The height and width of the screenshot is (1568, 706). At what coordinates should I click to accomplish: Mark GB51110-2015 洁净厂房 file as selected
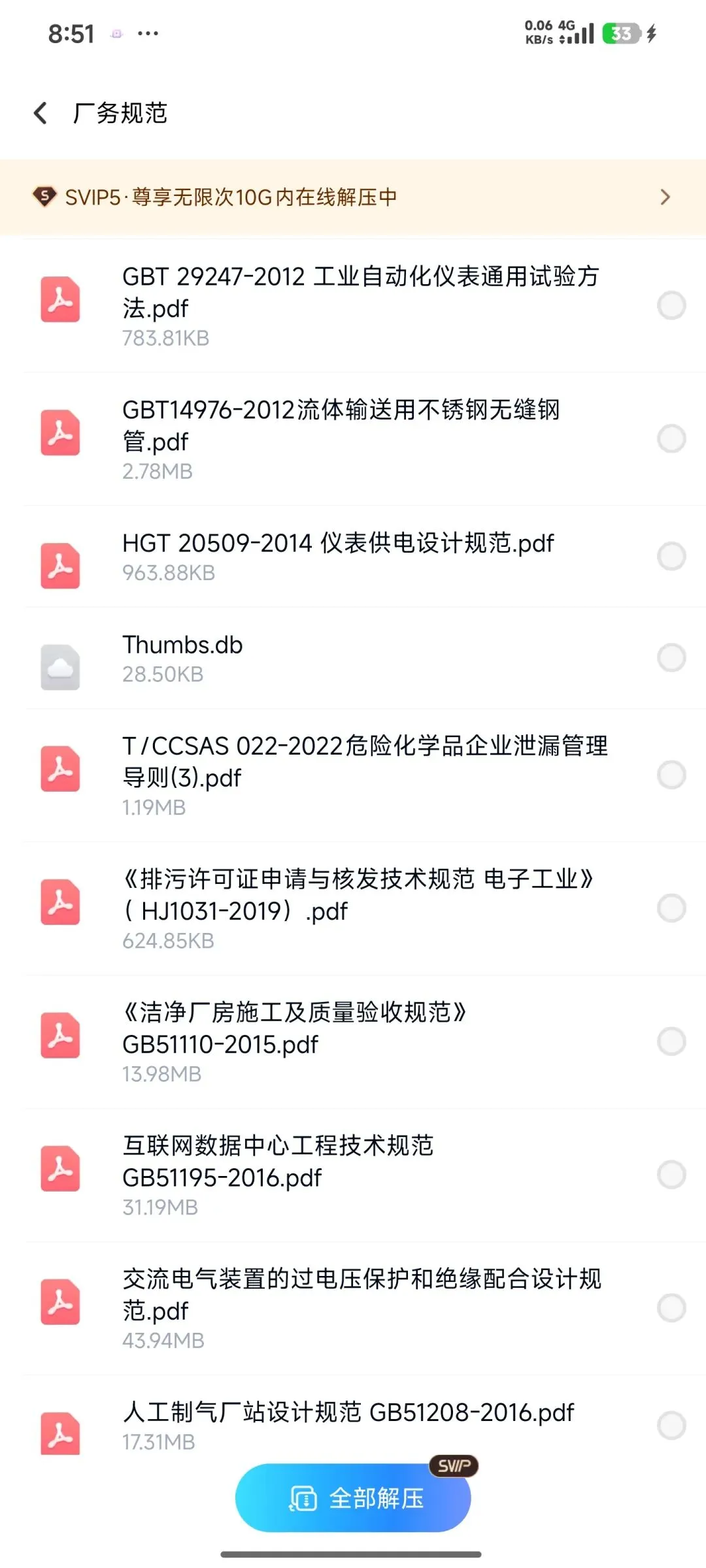[671, 1041]
